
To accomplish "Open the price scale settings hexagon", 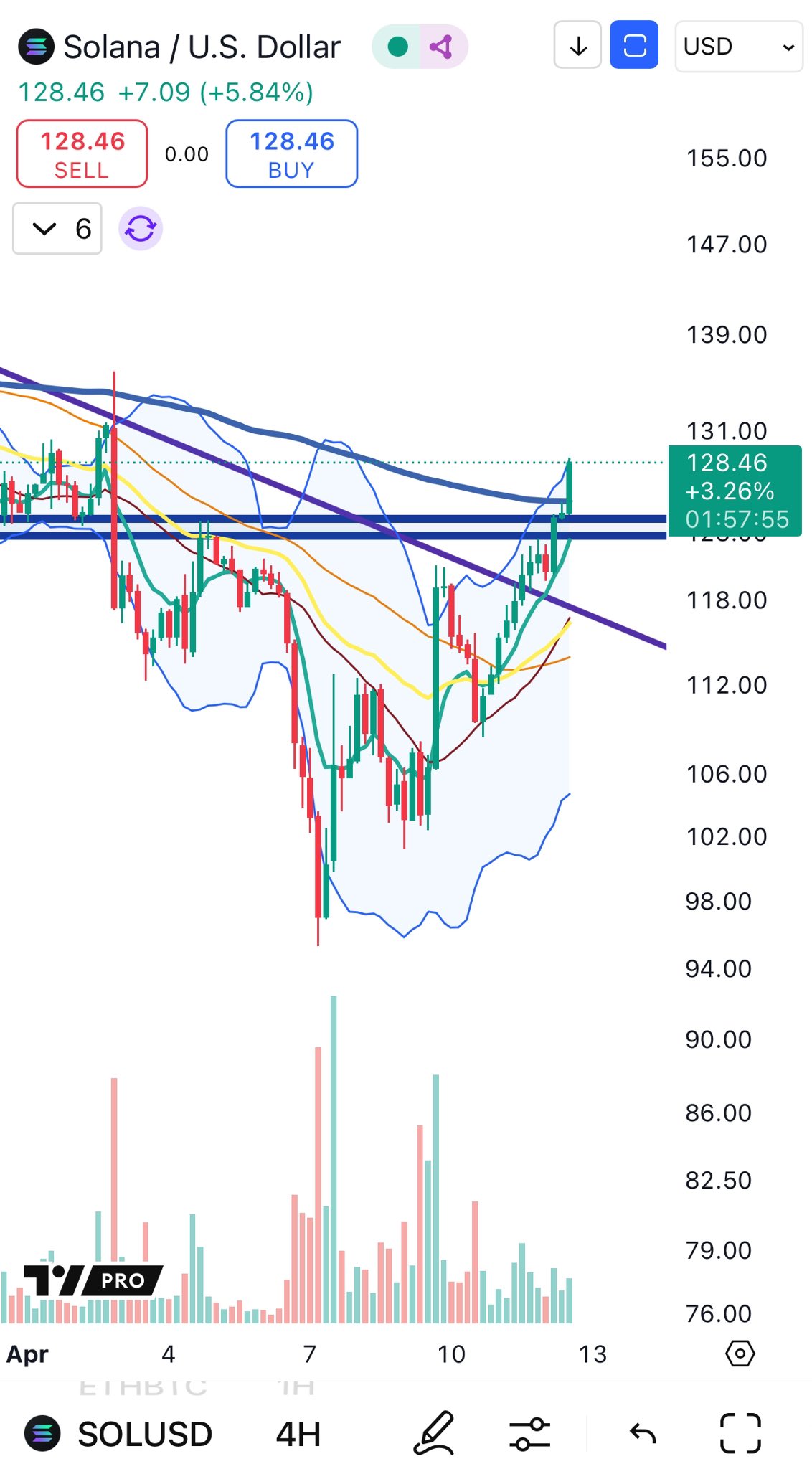I will pos(740,1354).
